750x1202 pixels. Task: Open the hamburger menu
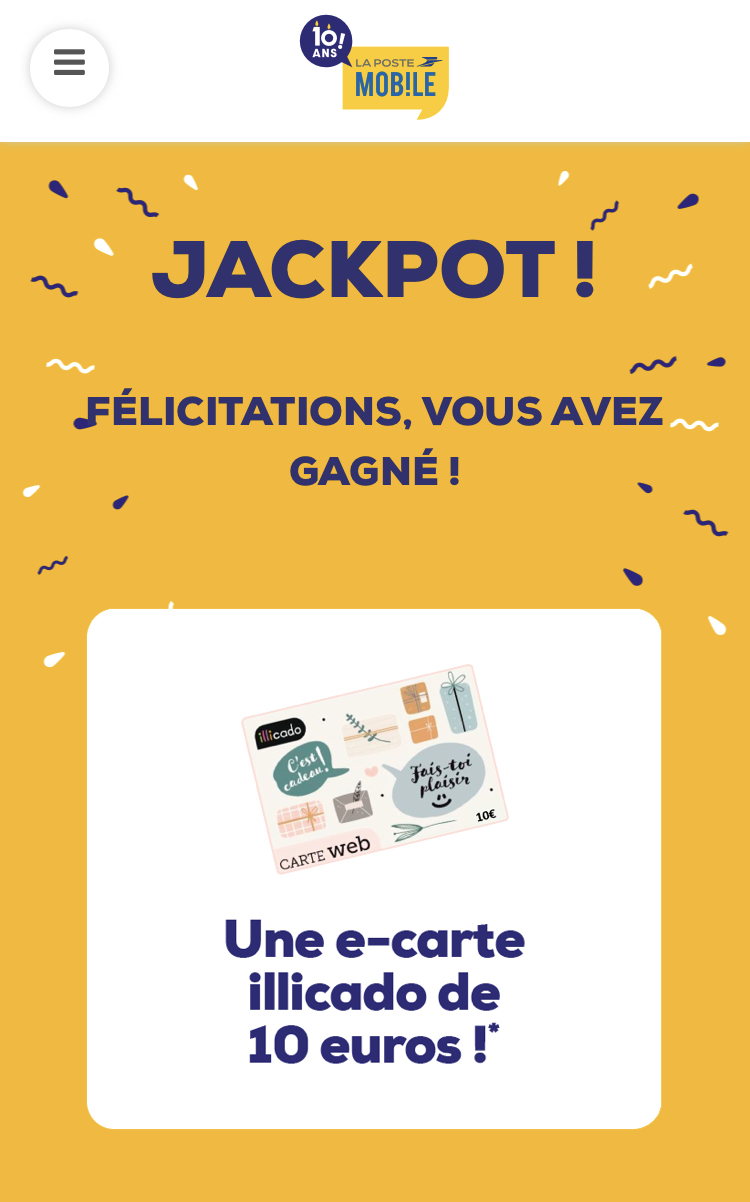pyautogui.click(x=69, y=65)
